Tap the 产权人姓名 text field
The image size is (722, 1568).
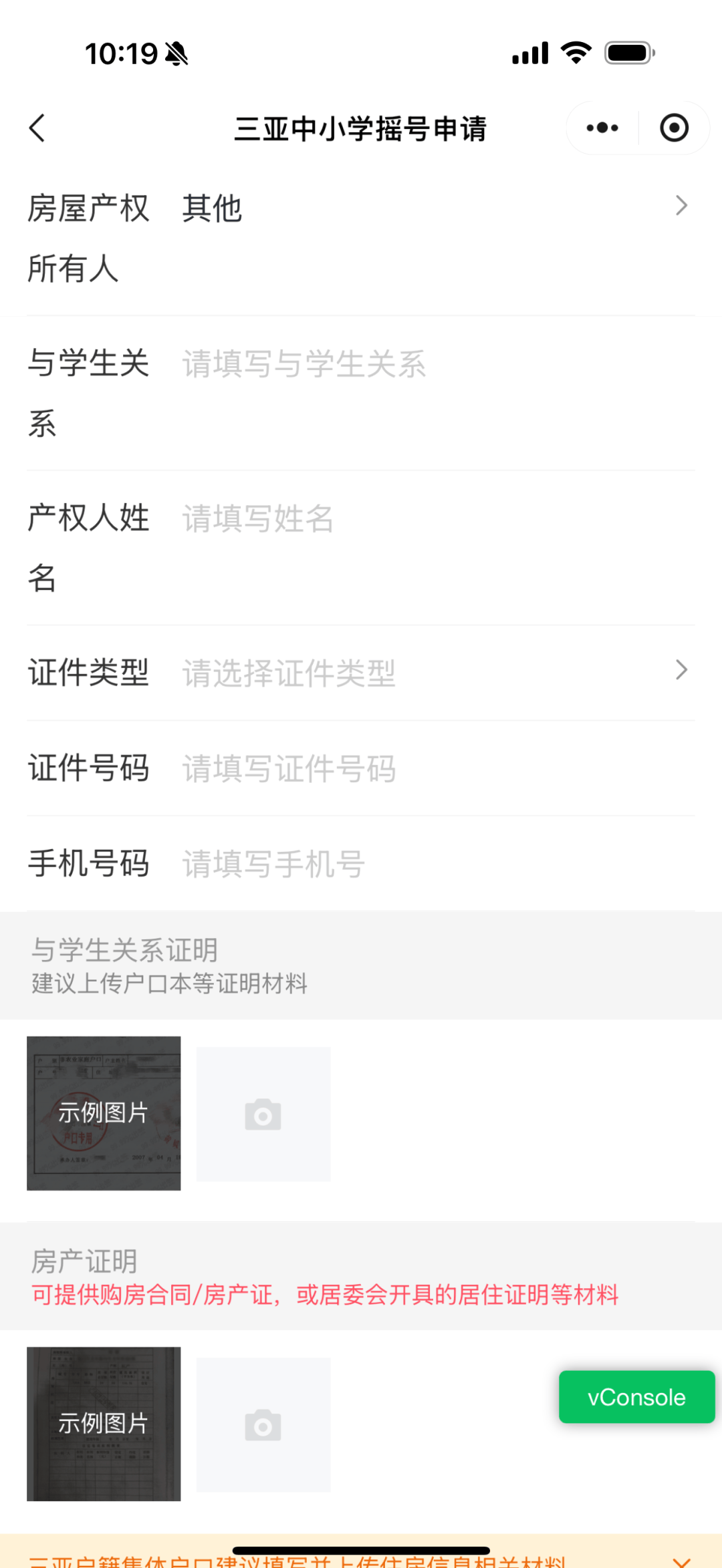(x=435, y=519)
